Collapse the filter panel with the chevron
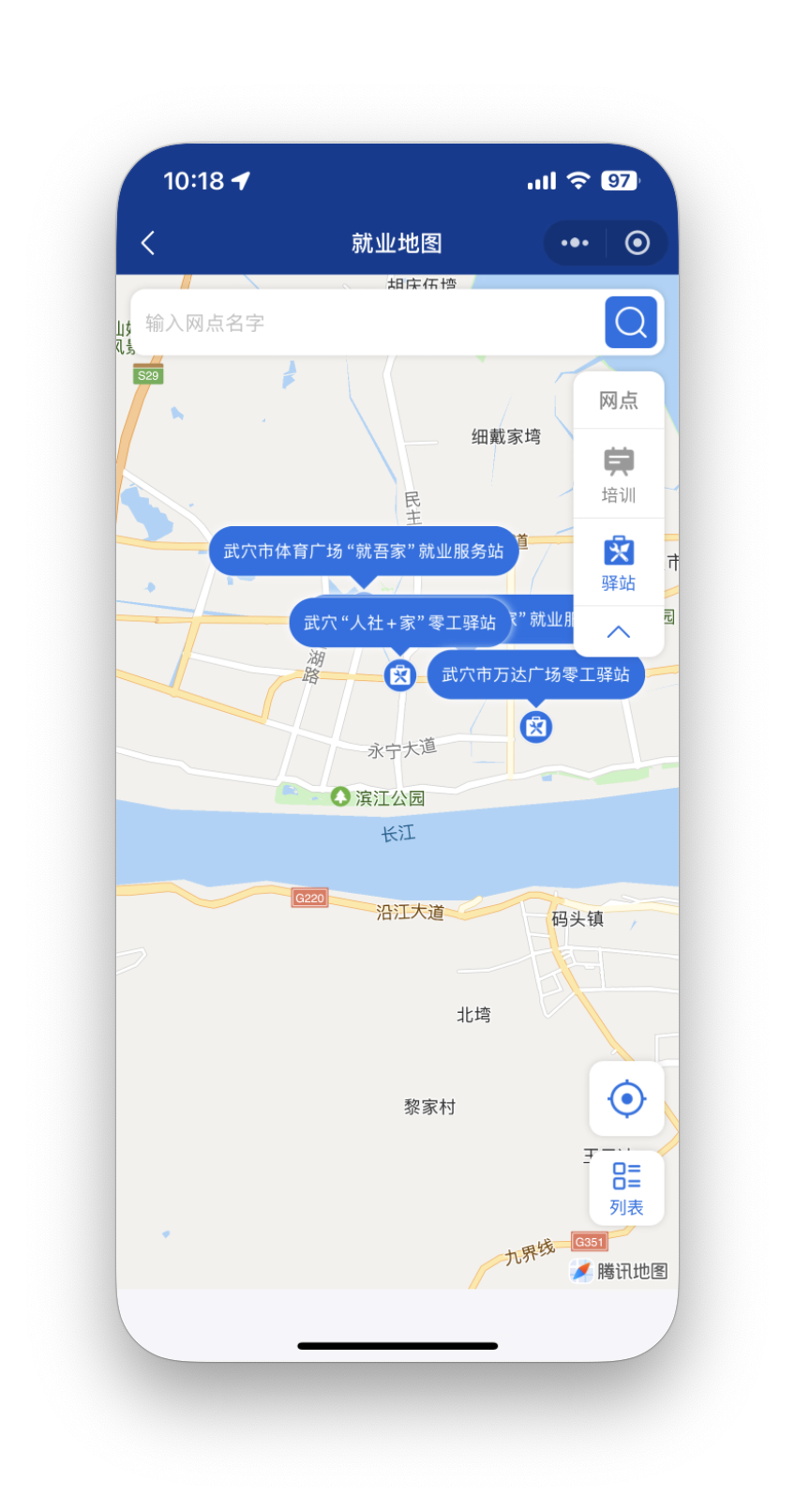The height and width of the screenshot is (1512, 795). click(618, 631)
